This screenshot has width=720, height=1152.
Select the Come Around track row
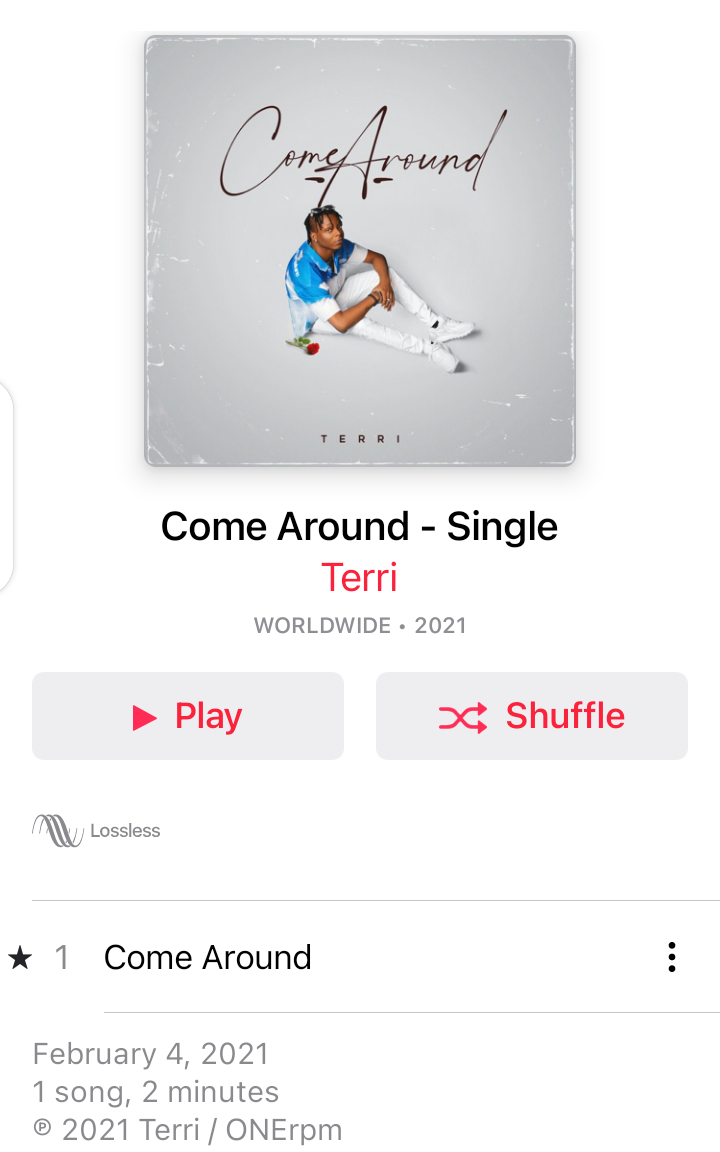point(207,957)
